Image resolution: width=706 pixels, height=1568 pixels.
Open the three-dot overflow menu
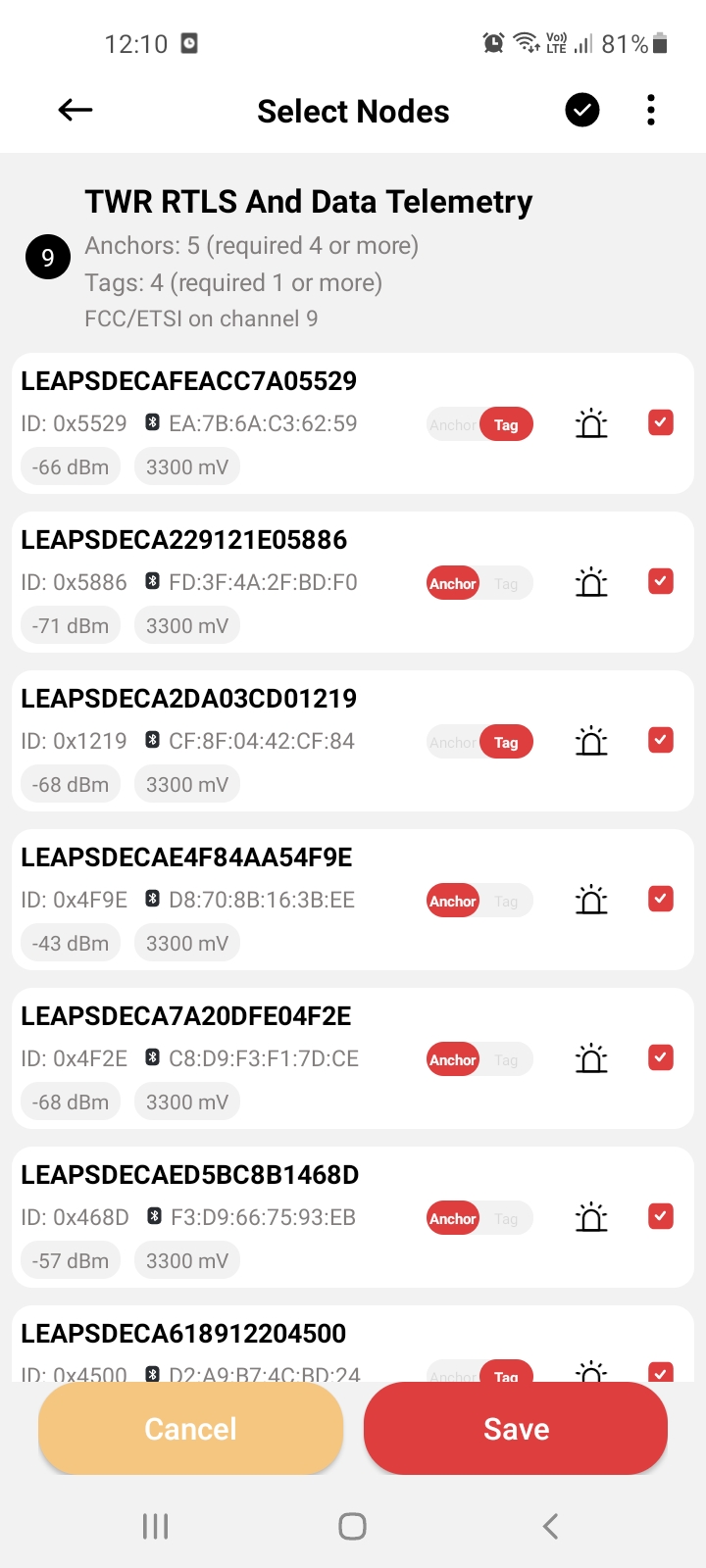(x=651, y=110)
